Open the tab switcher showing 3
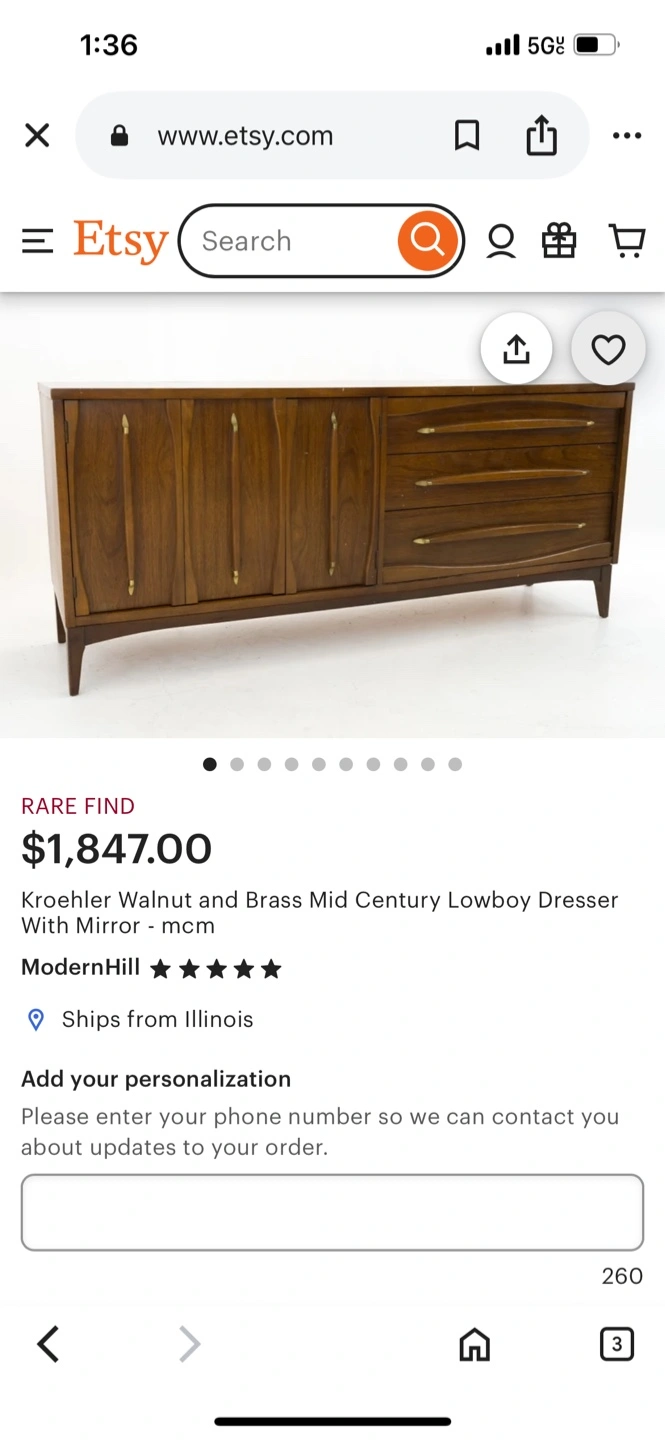The width and height of the screenshot is (665, 1440). click(x=616, y=1344)
